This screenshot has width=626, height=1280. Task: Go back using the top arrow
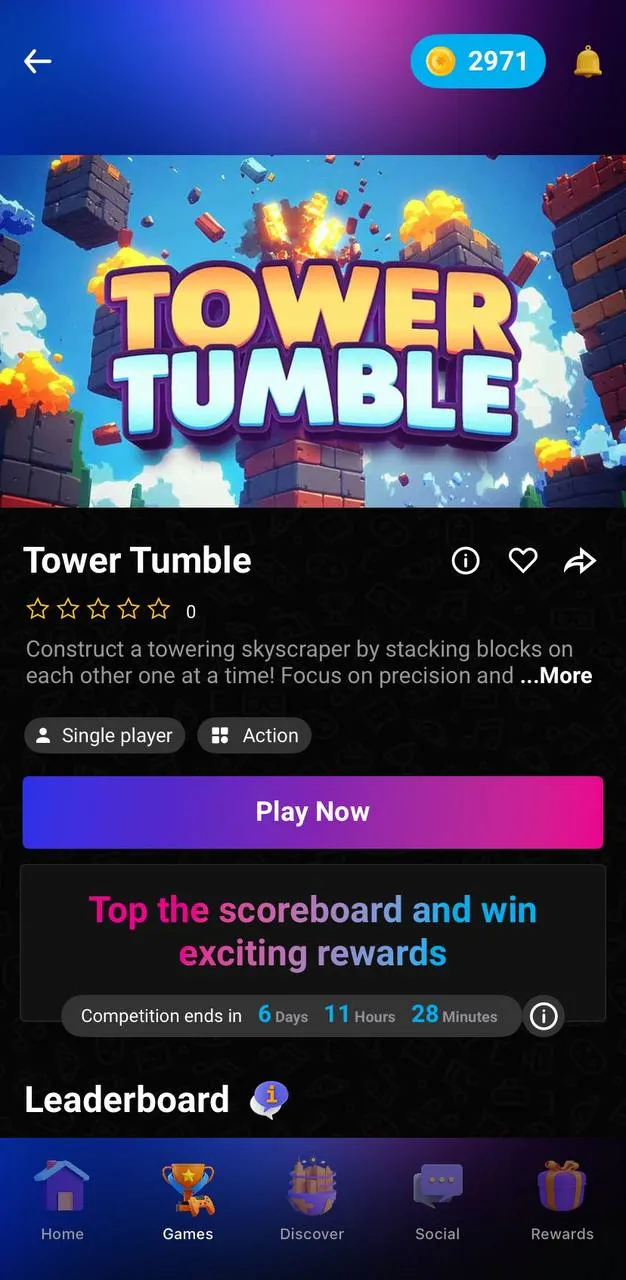coord(38,62)
